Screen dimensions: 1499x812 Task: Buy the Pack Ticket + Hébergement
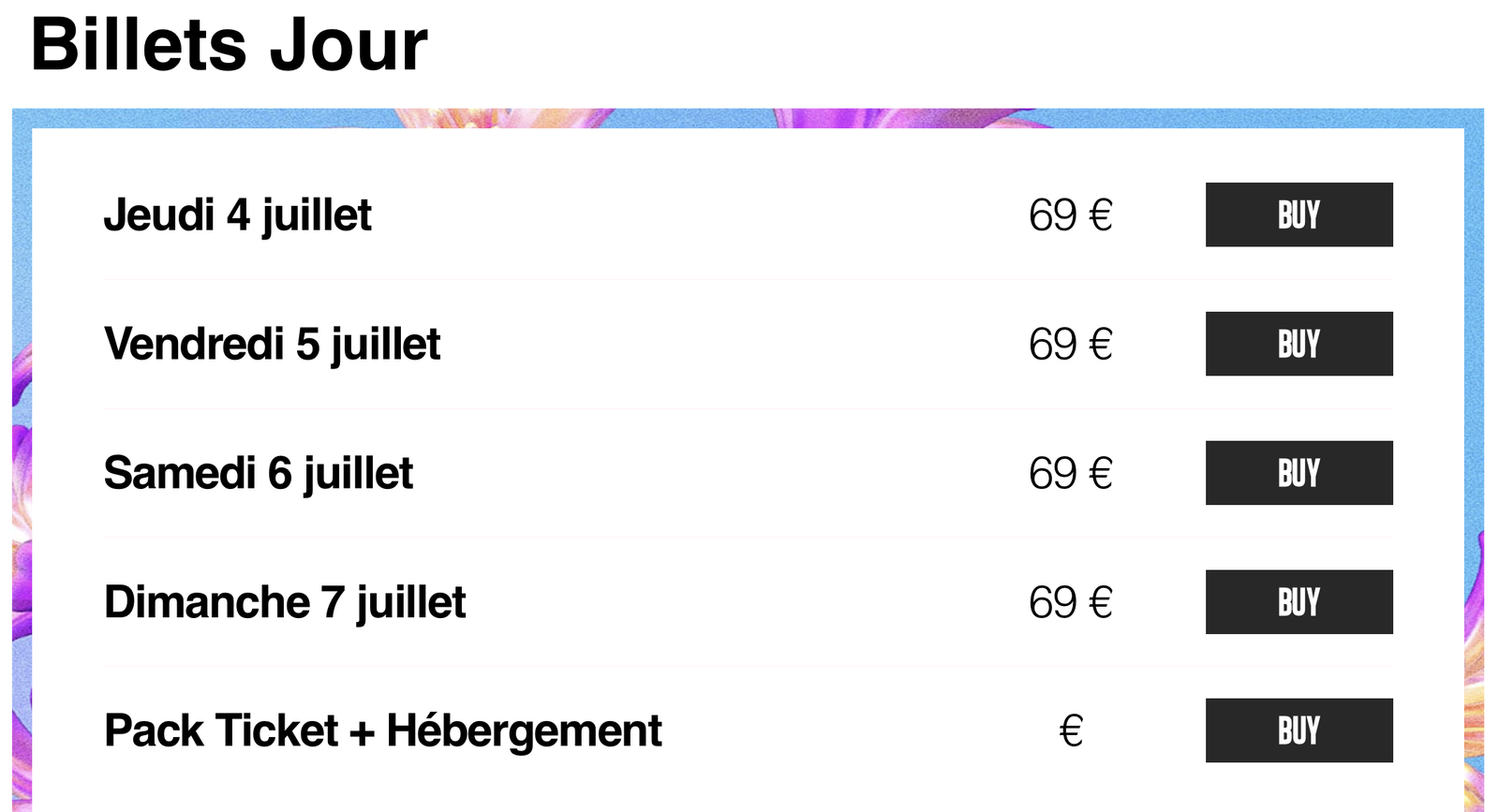click(x=1299, y=731)
